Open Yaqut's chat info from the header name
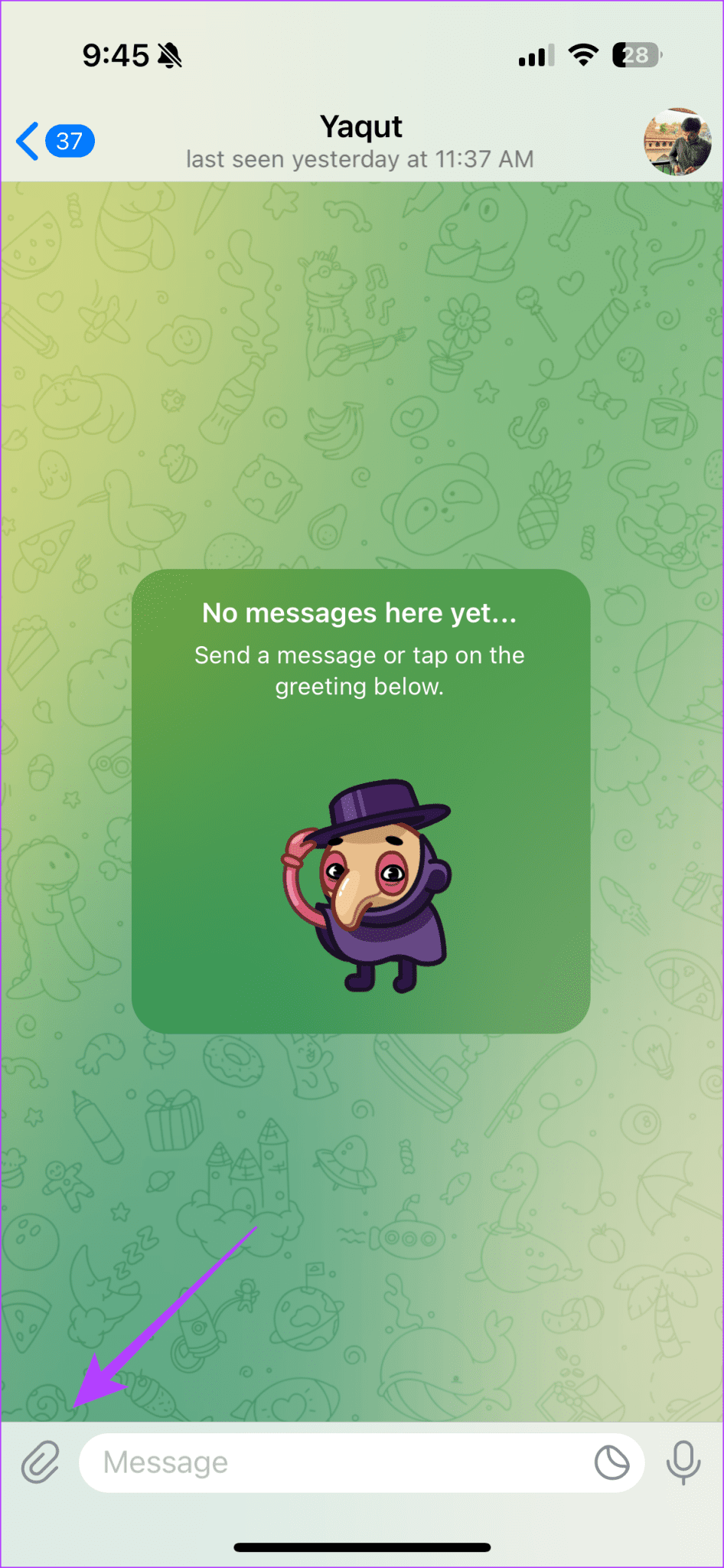724x1568 pixels. coord(360,128)
